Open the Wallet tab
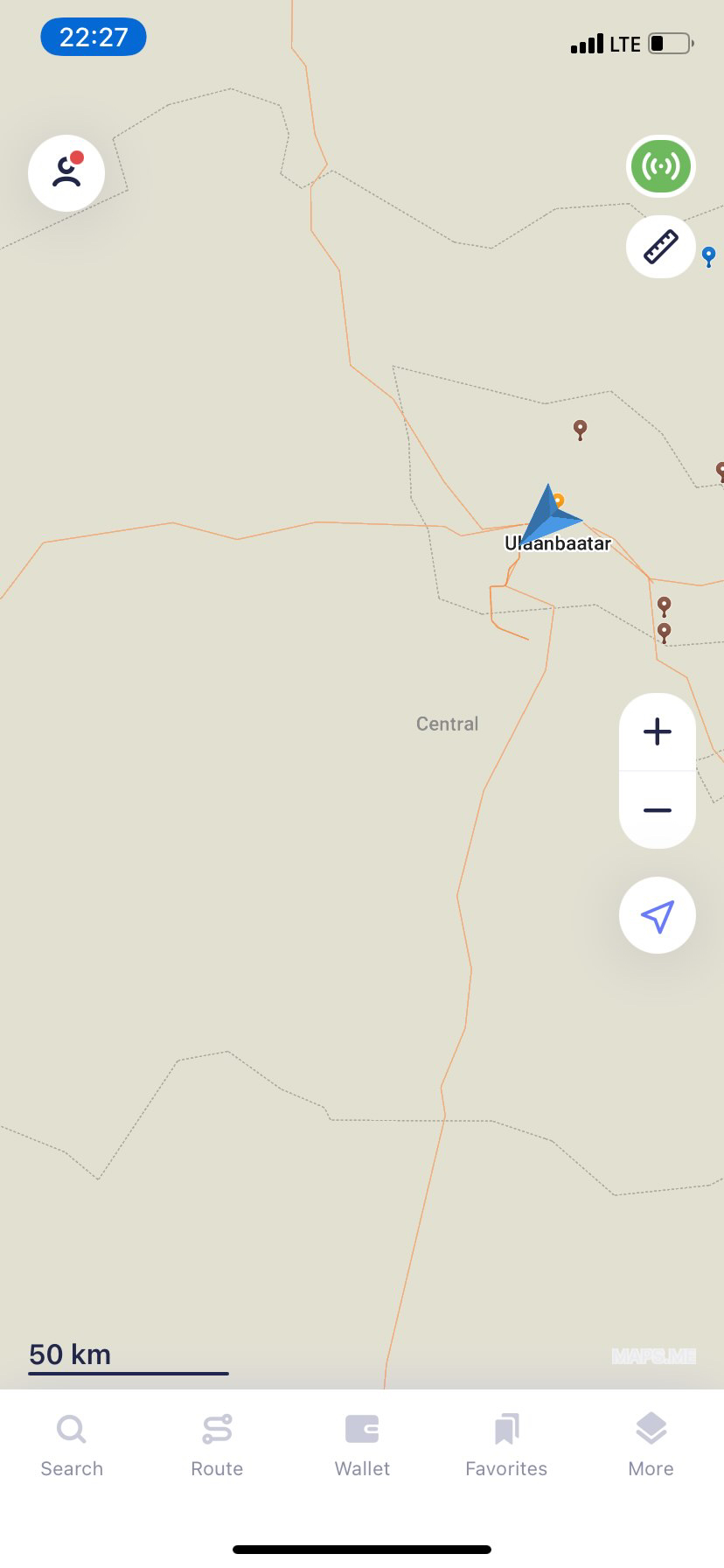Image resolution: width=724 pixels, height=1568 pixels. (x=362, y=1445)
